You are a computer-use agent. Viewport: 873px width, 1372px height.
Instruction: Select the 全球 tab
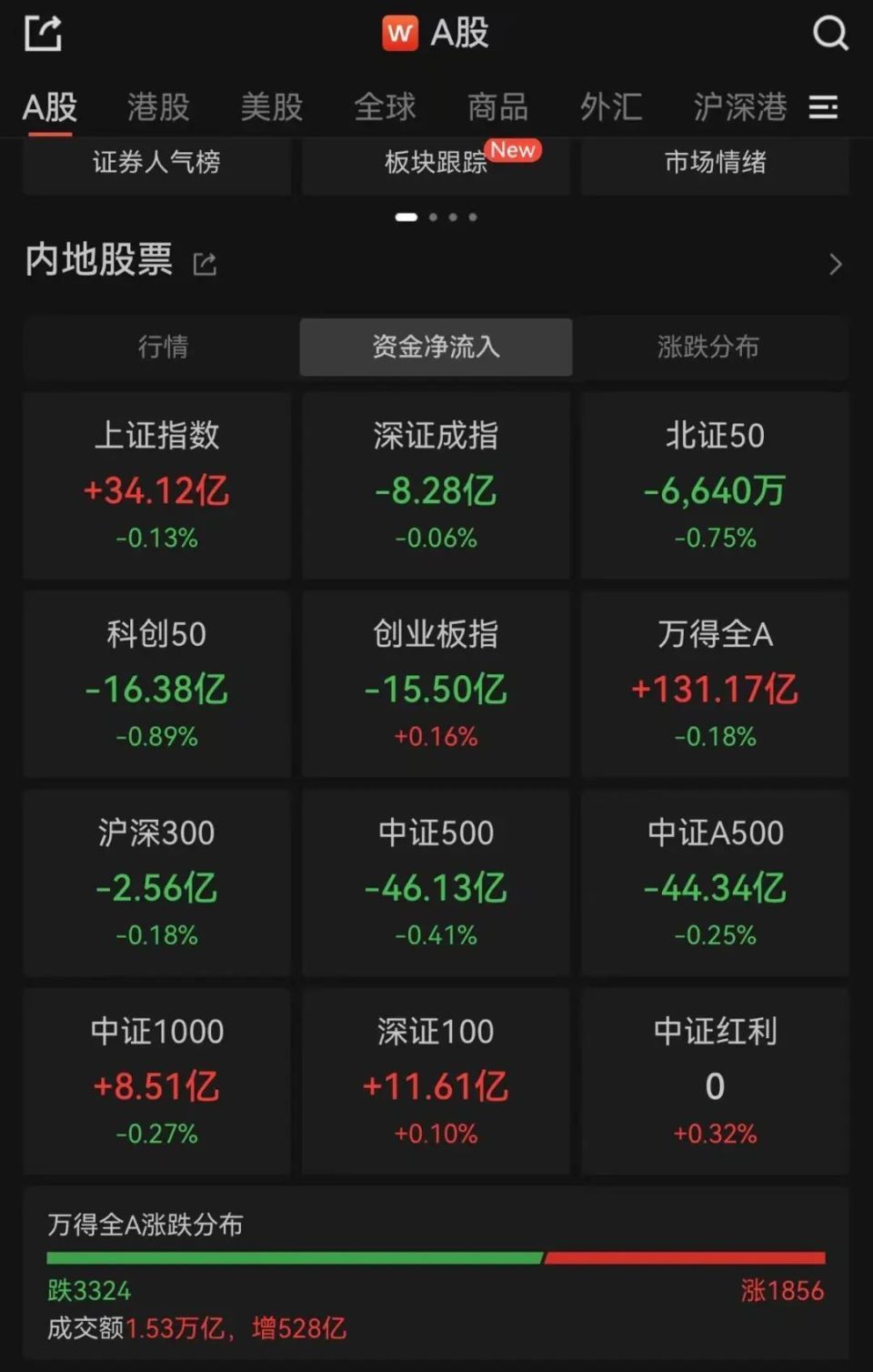[385, 107]
